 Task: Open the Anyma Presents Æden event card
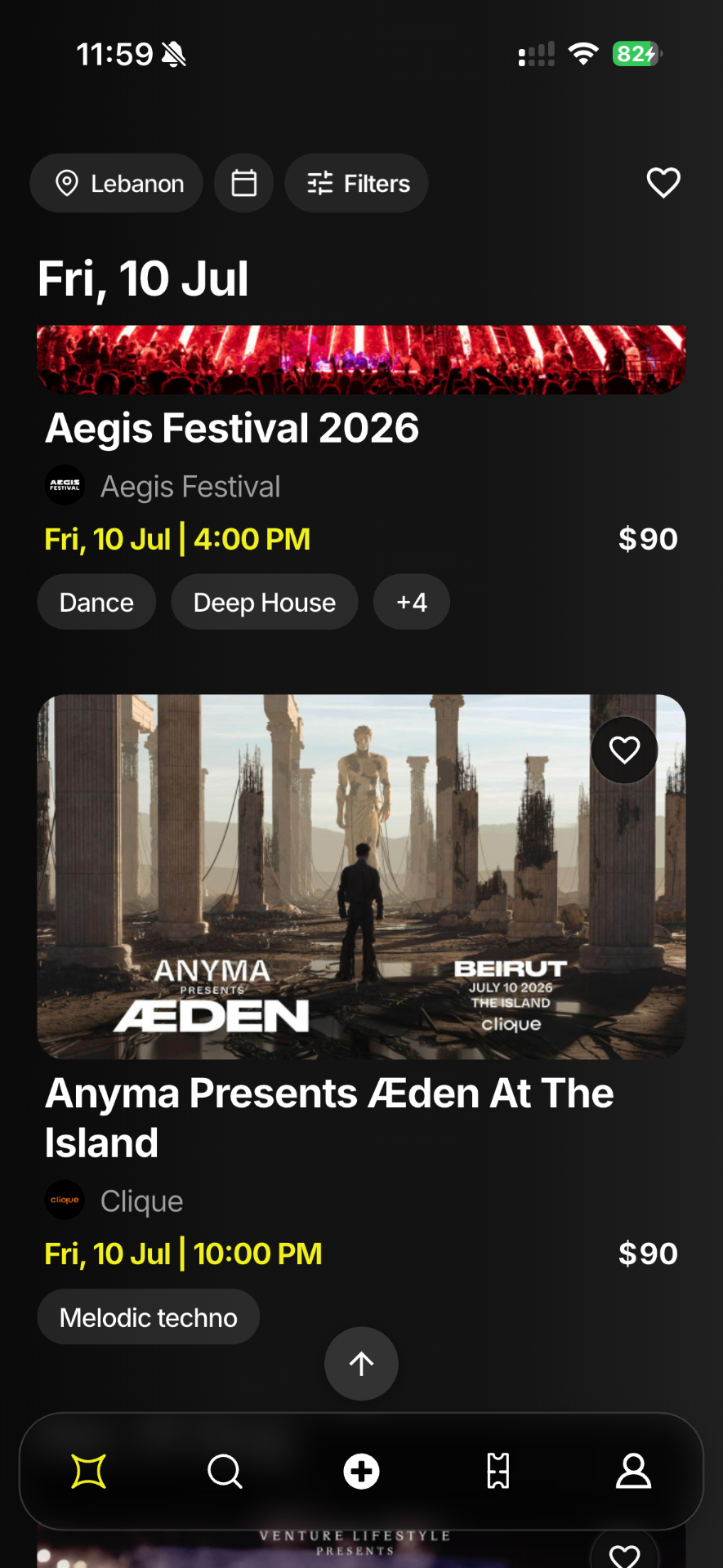click(x=361, y=876)
